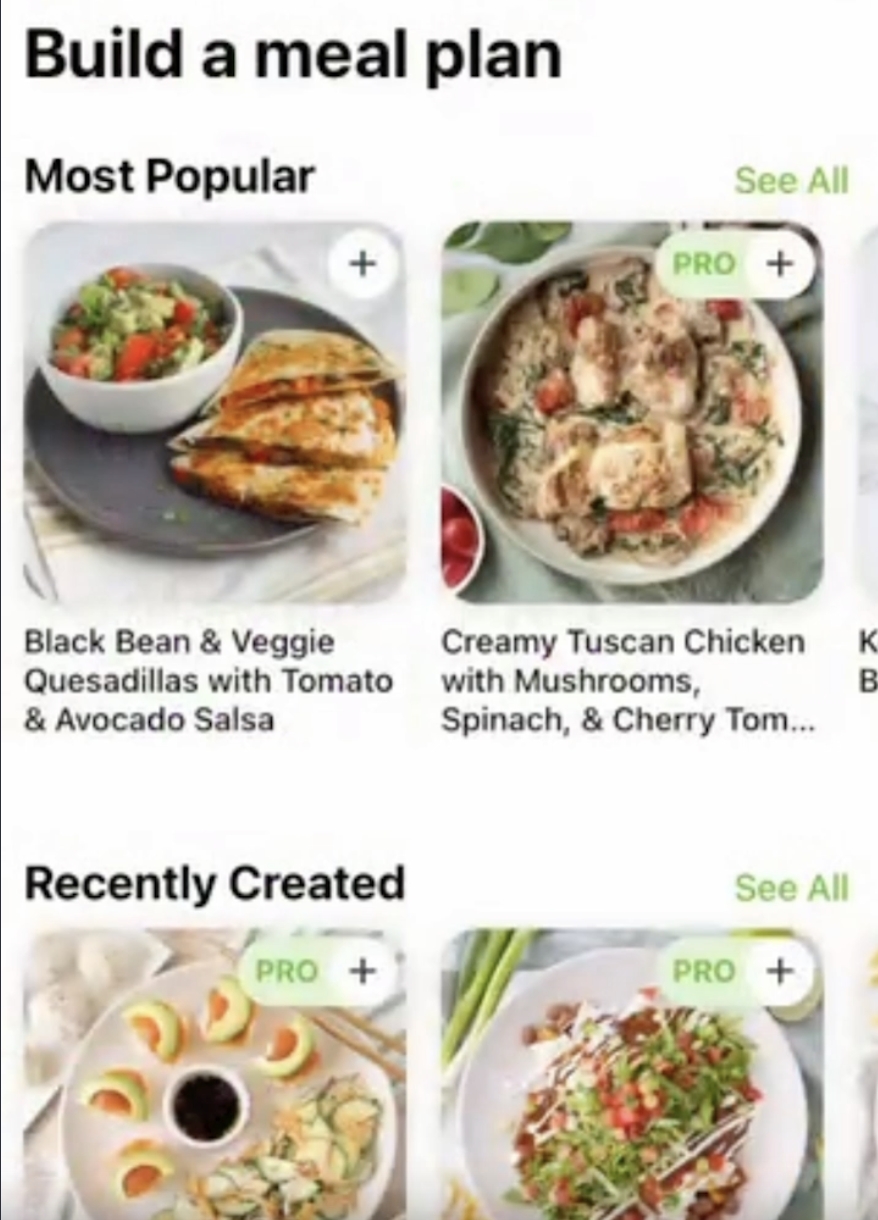878x1220 pixels.
Task: Add Black Bean & Veggie Quesadillas with plus
Action: tap(362, 264)
